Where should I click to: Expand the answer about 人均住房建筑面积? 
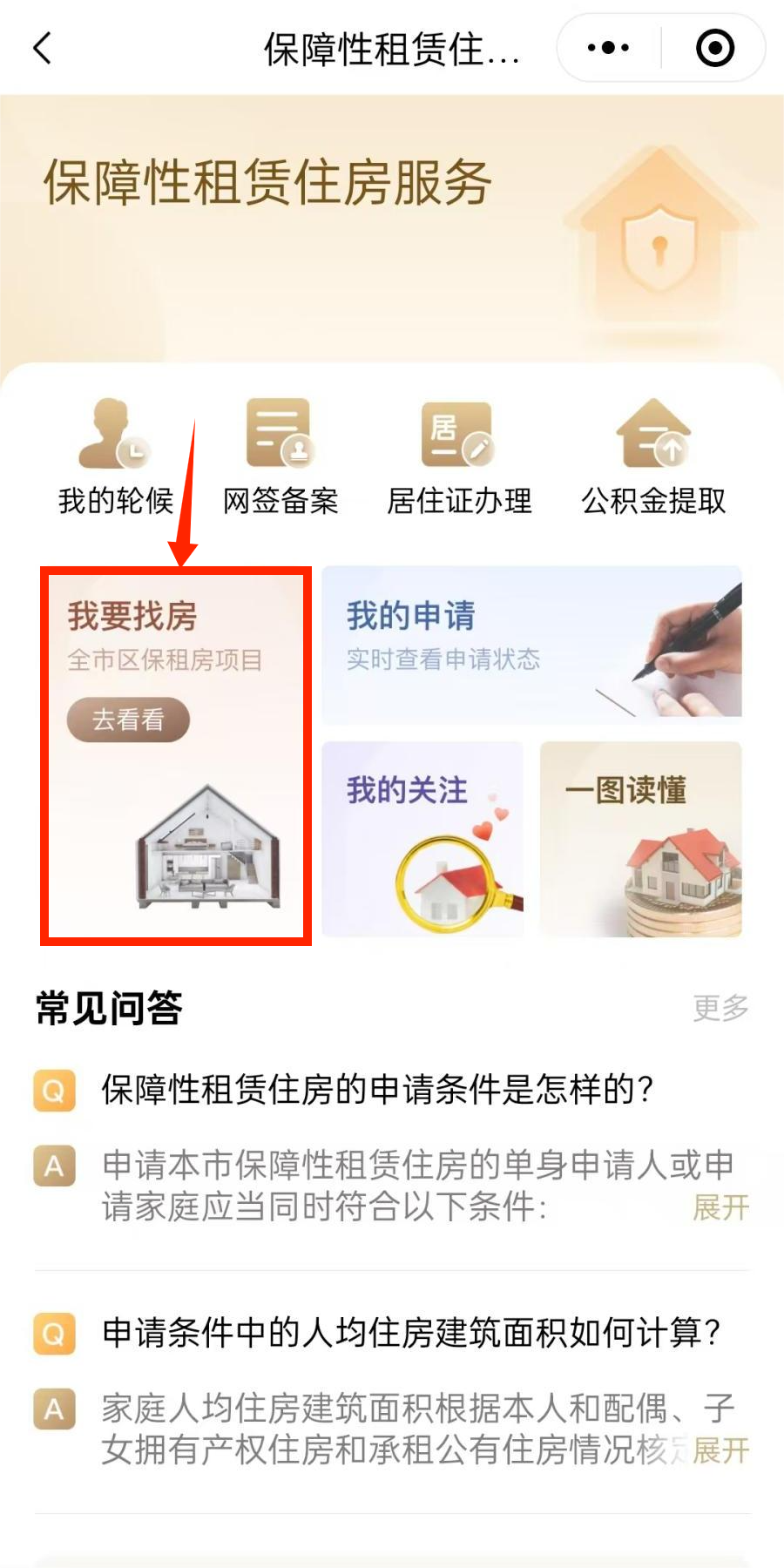click(x=720, y=1450)
